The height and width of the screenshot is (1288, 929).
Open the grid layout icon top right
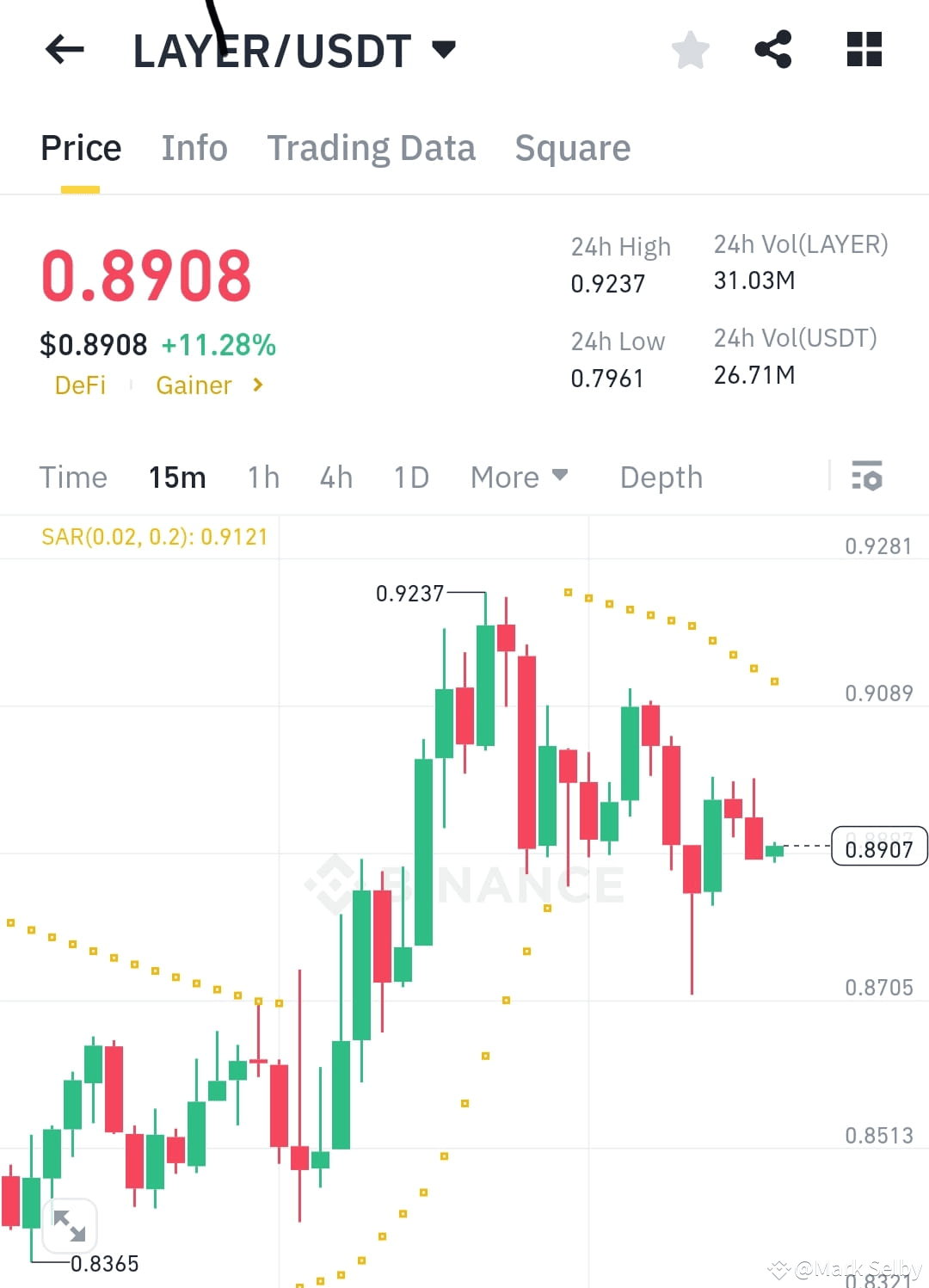click(863, 50)
